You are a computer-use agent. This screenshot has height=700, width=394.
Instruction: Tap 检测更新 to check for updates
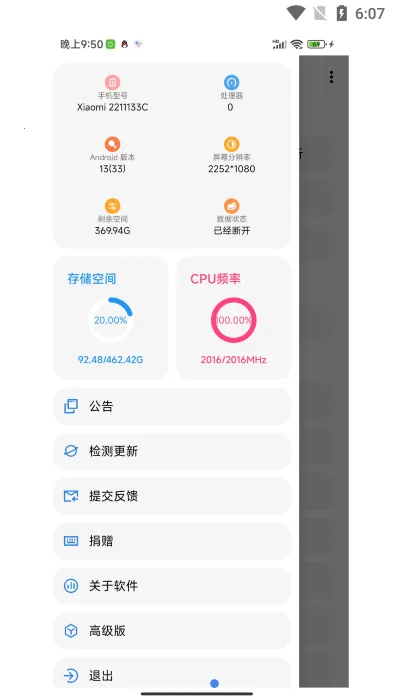[172, 451]
